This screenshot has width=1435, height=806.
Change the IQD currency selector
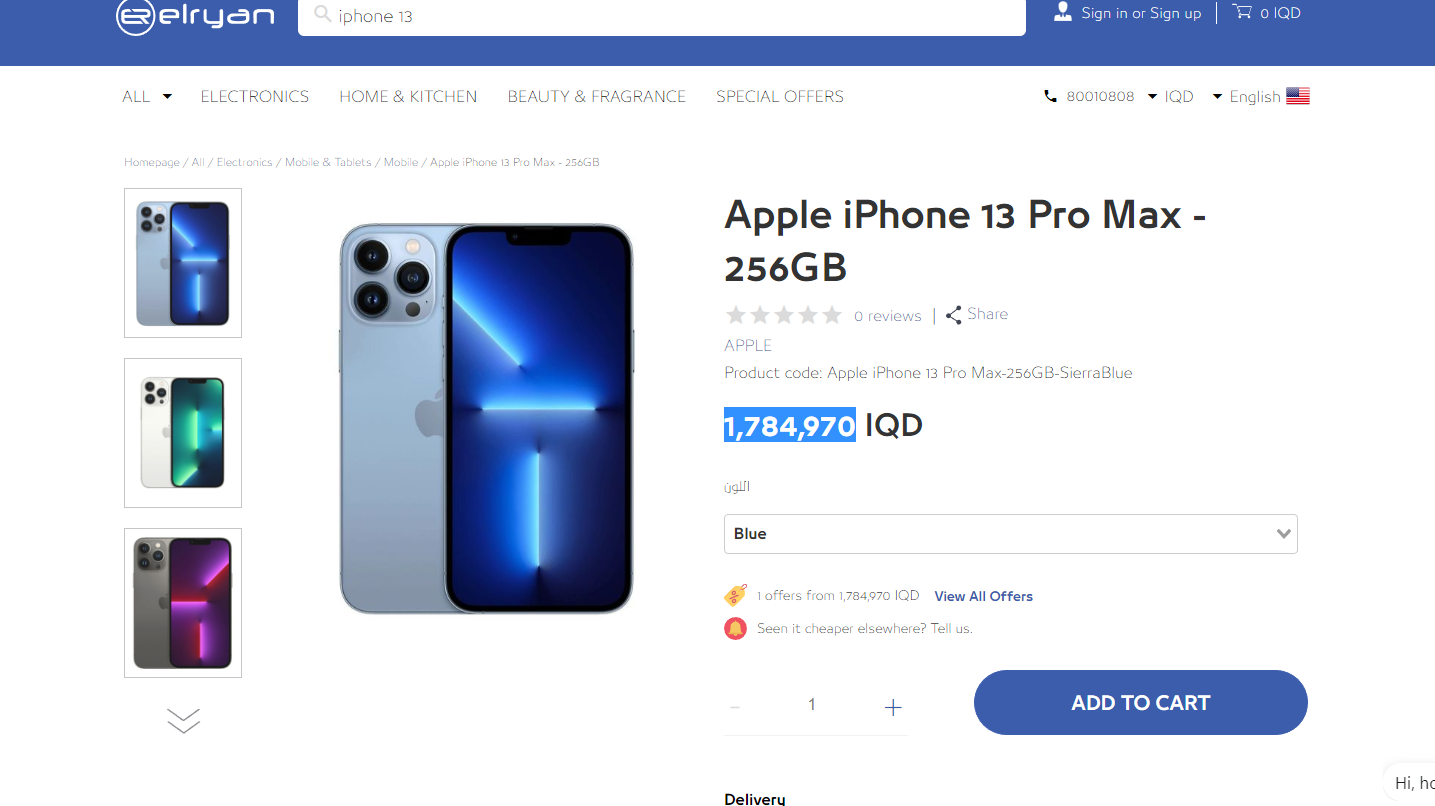1171,96
